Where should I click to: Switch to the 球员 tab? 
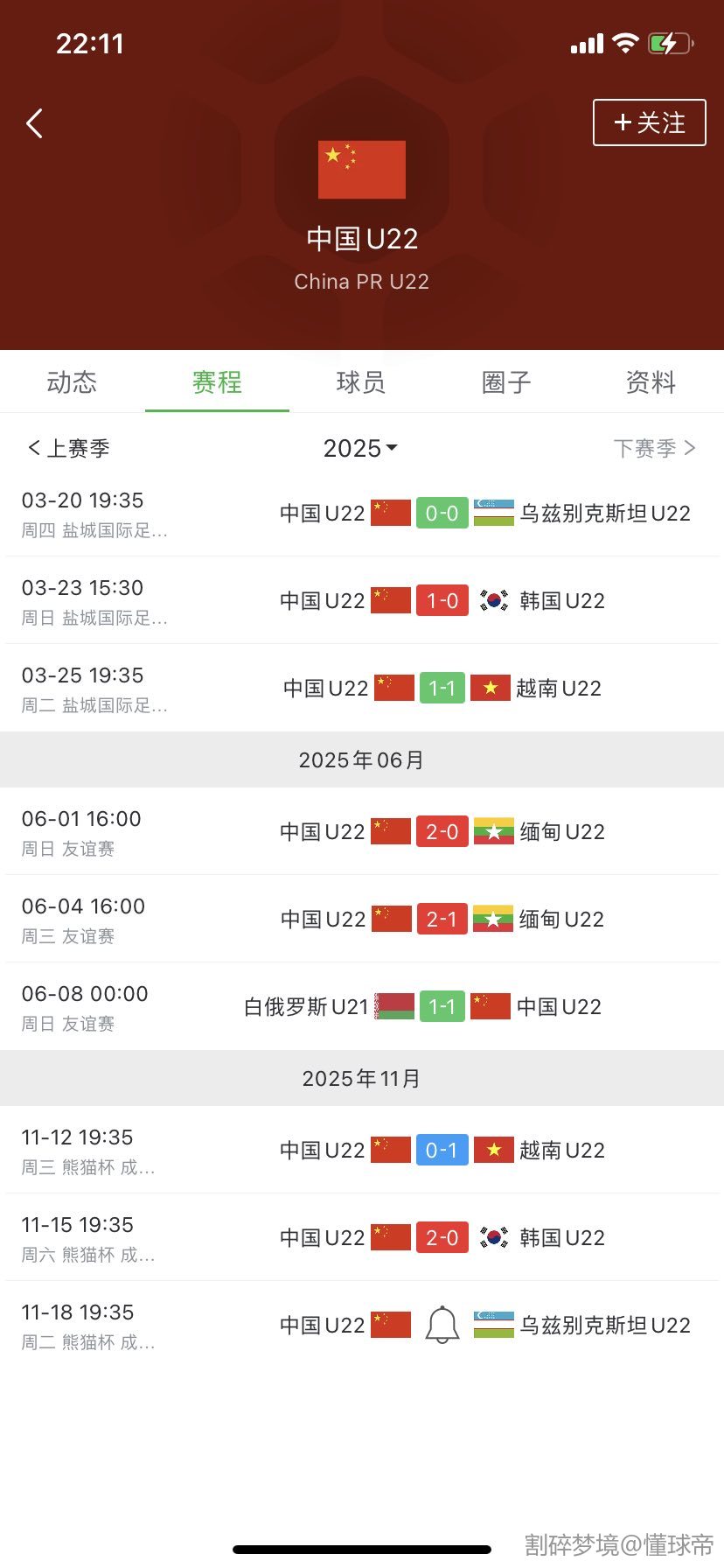coord(360,382)
